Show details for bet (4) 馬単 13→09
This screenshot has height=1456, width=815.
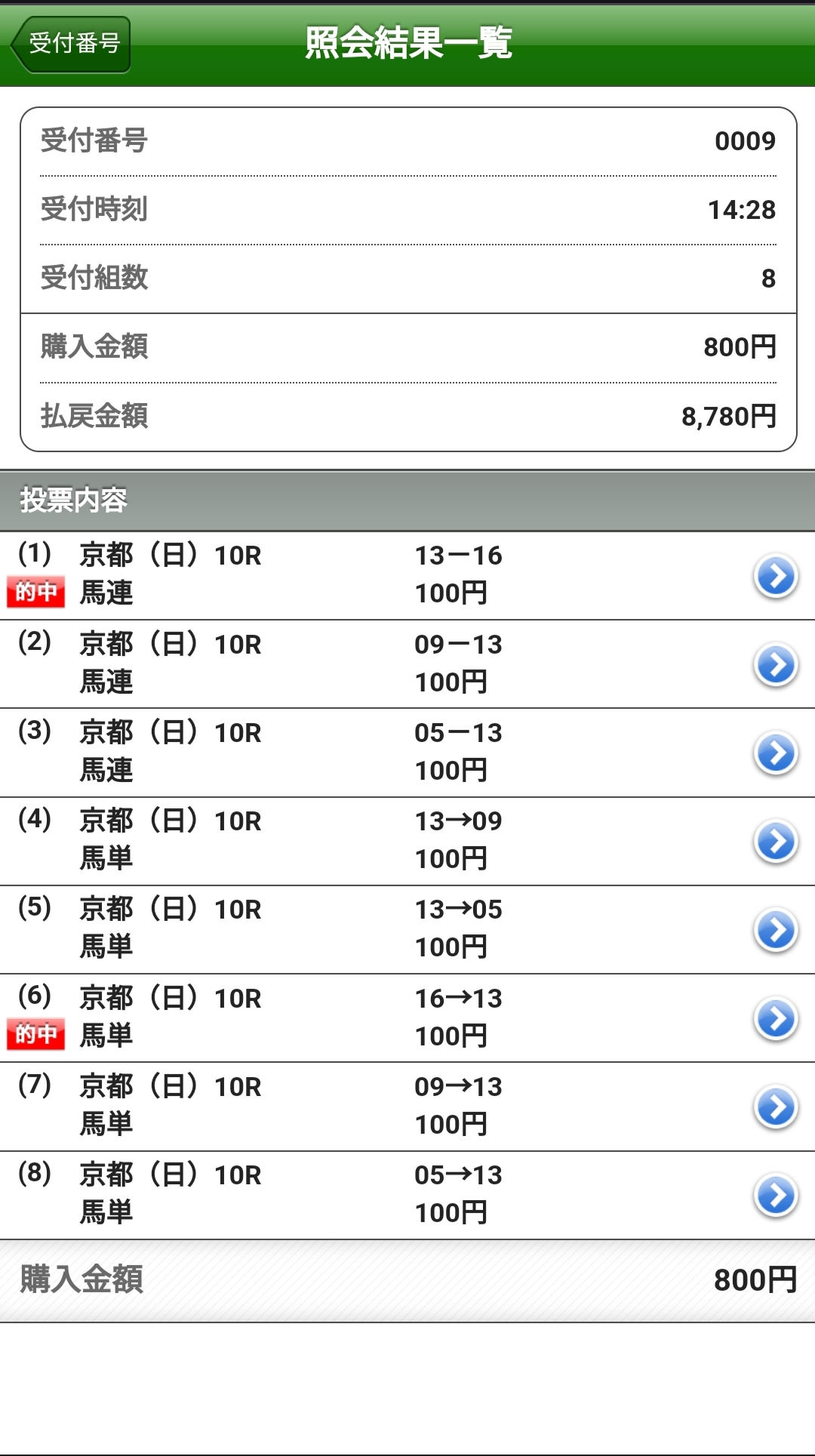point(775,842)
